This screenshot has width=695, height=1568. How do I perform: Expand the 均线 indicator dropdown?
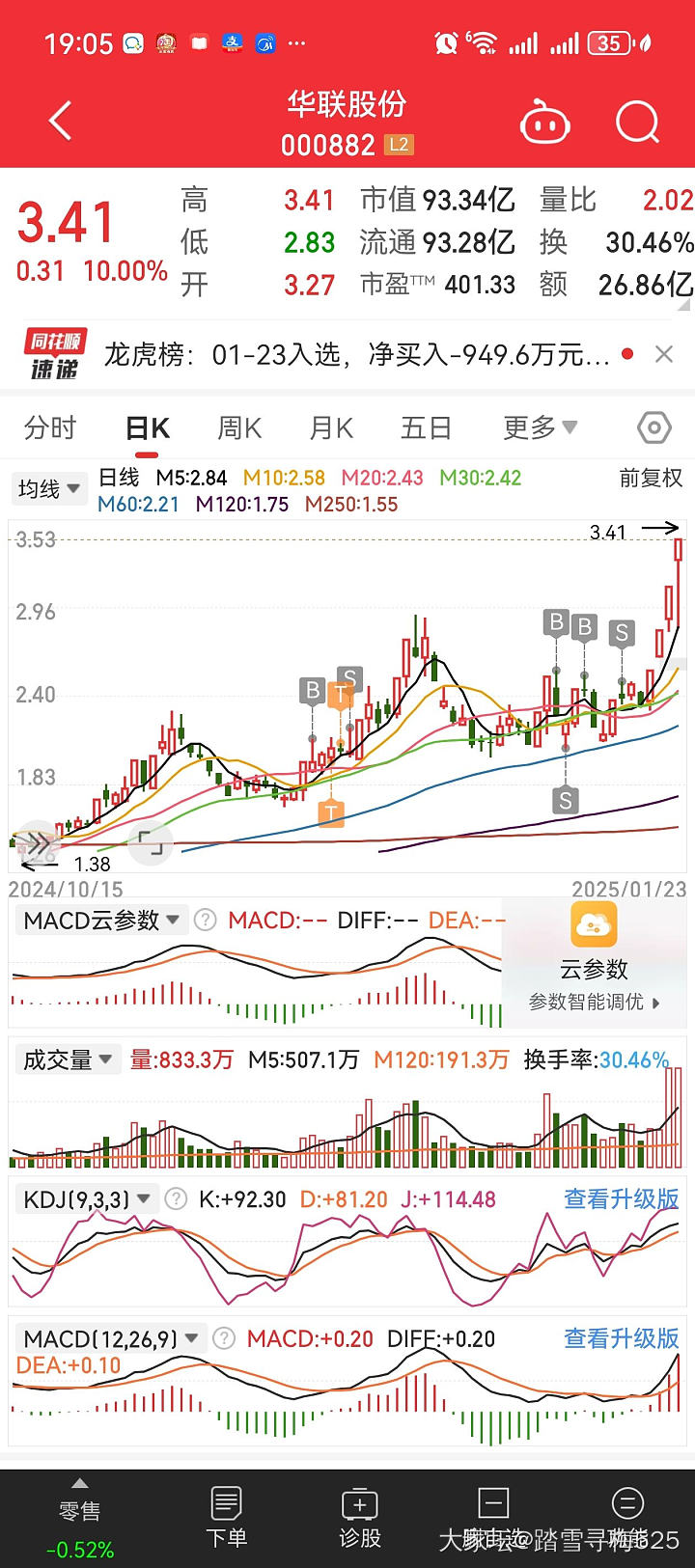(x=49, y=489)
